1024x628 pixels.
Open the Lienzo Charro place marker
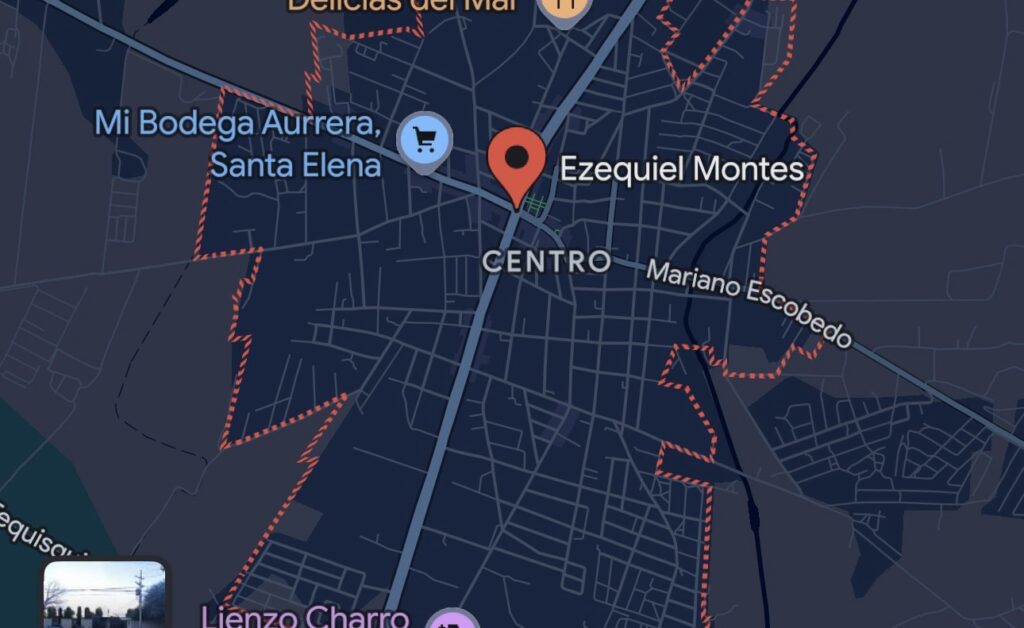pyautogui.click(x=453, y=619)
